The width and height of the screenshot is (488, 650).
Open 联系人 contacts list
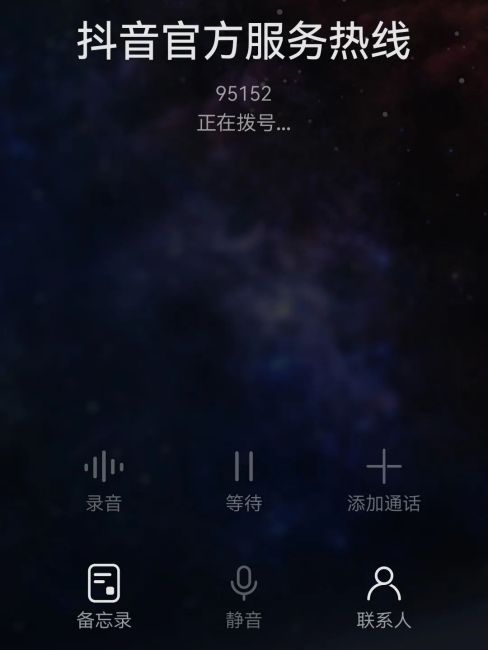tap(384, 597)
